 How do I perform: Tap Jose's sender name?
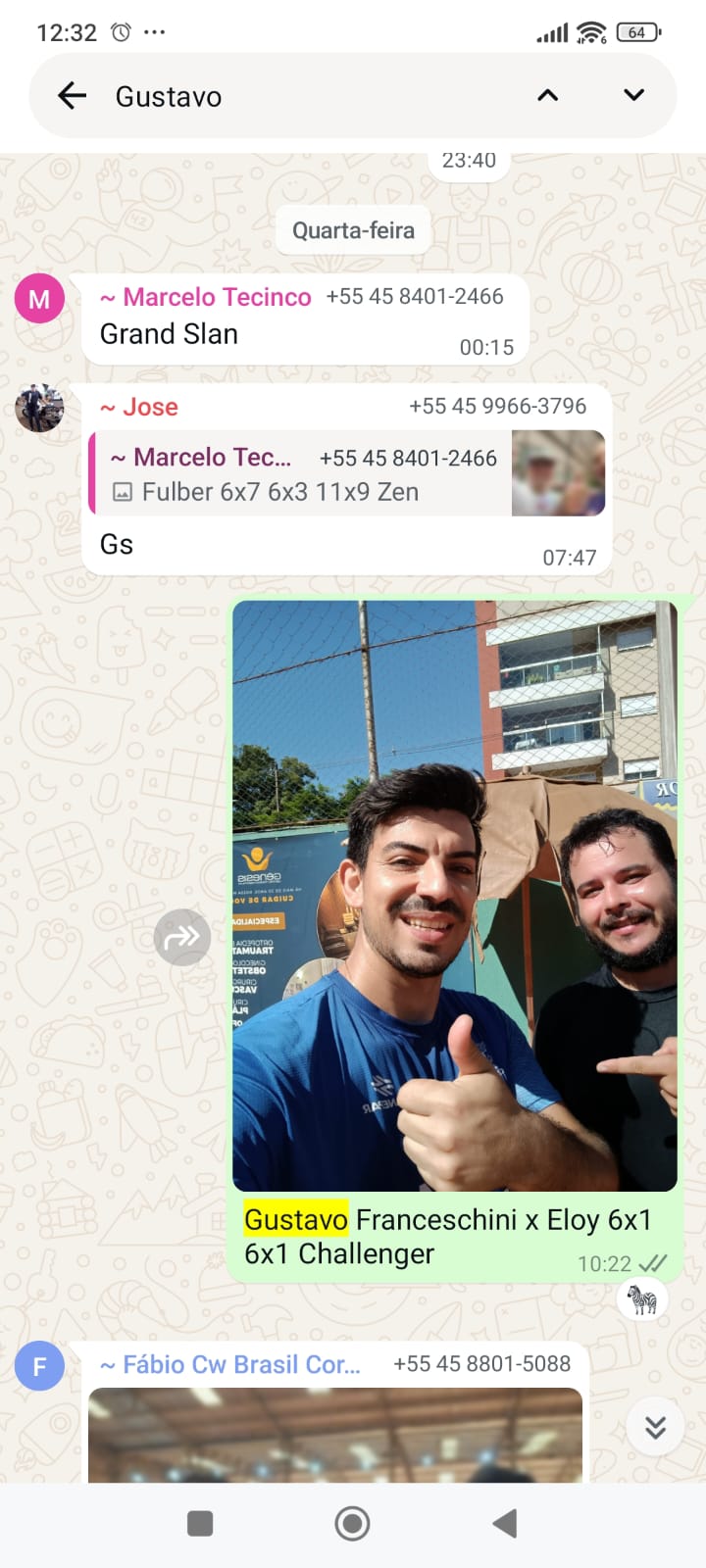[150, 407]
